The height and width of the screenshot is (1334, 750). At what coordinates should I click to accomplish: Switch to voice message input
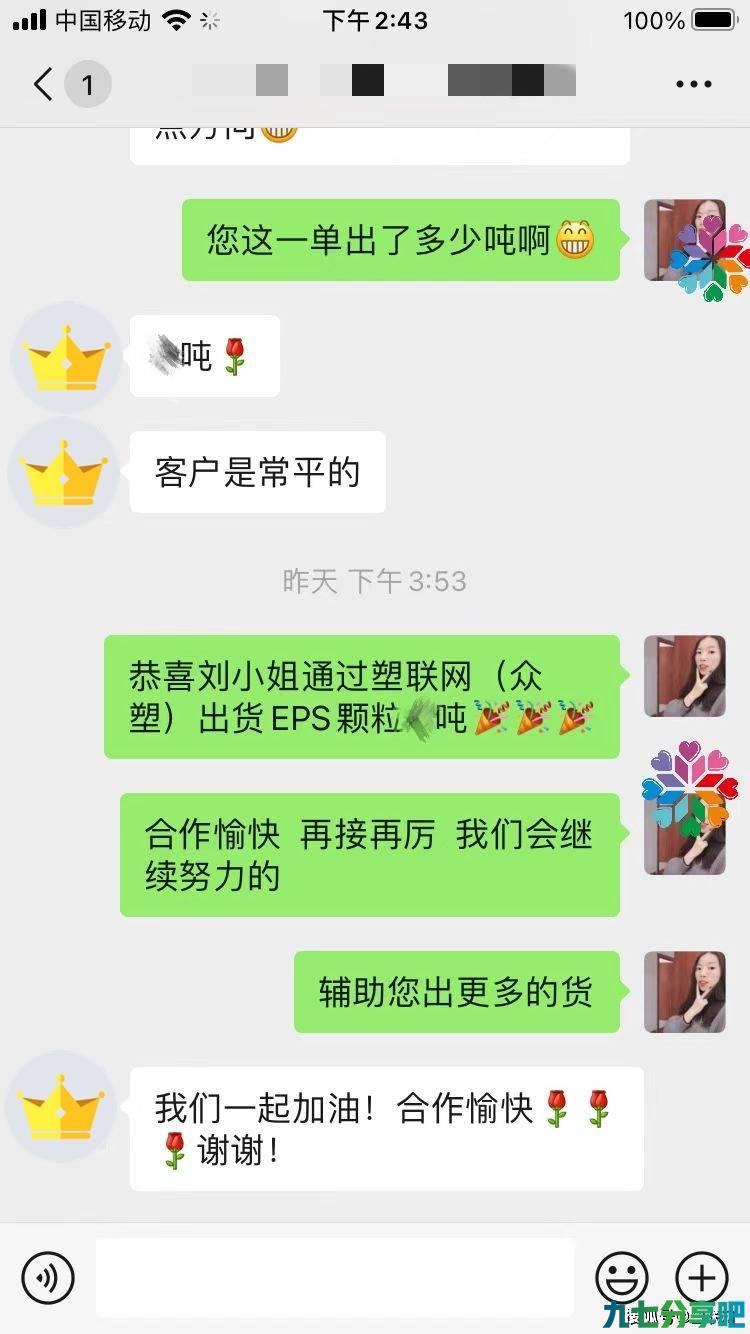[48, 1277]
